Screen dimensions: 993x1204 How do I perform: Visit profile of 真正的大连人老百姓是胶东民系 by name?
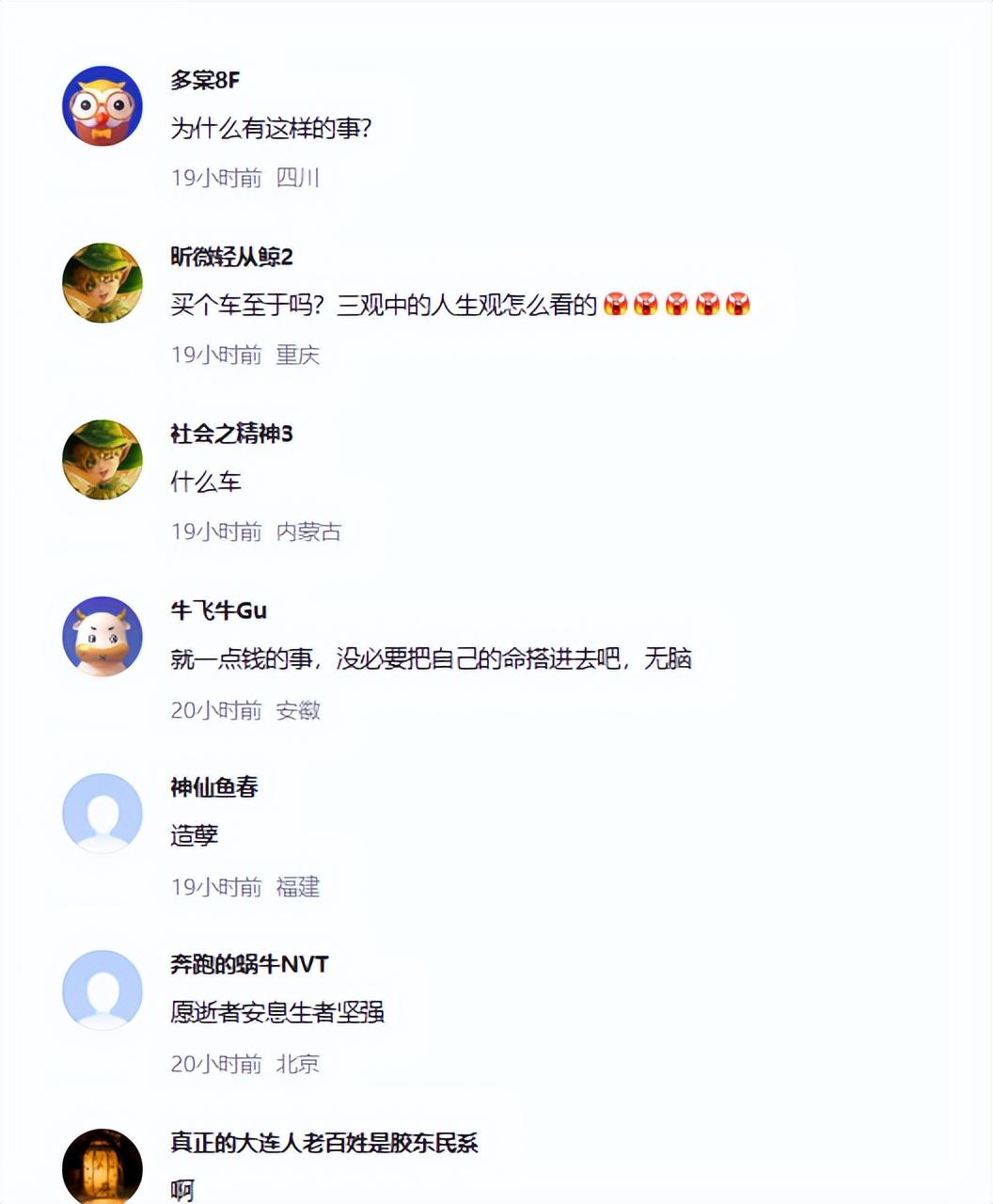tap(324, 1143)
